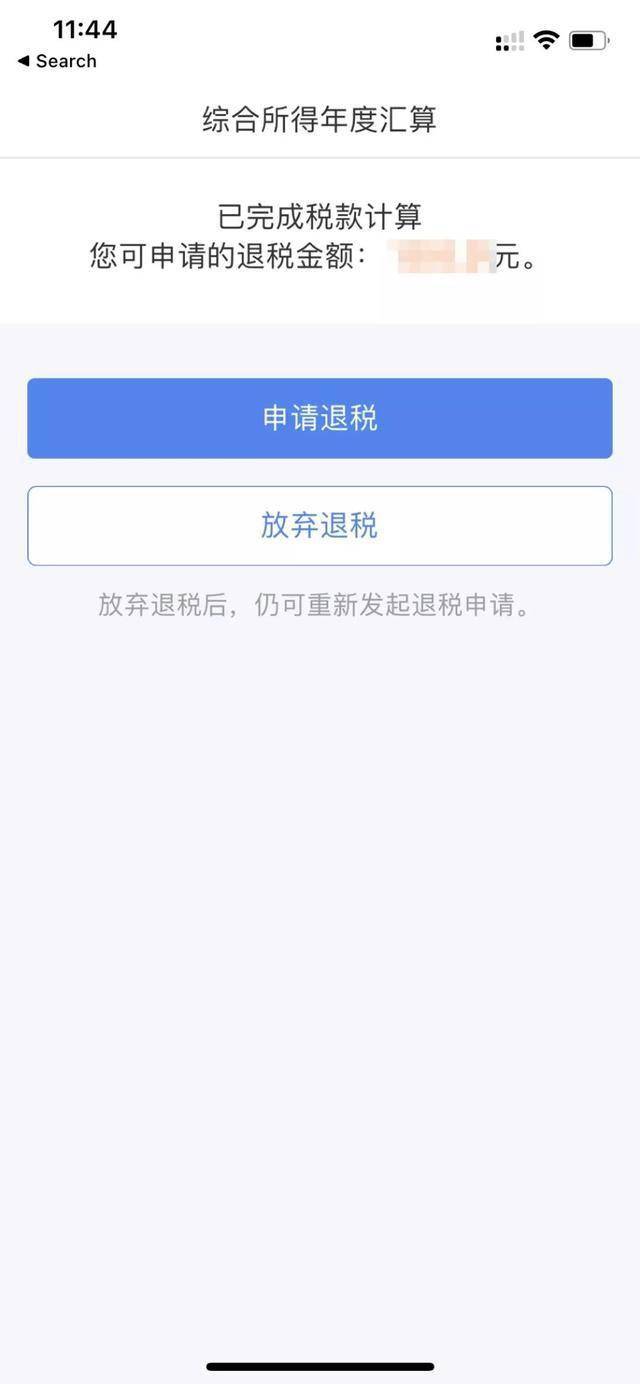Return to Search via status bar back link
The height and width of the screenshot is (1384, 640).
pyautogui.click(x=57, y=61)
